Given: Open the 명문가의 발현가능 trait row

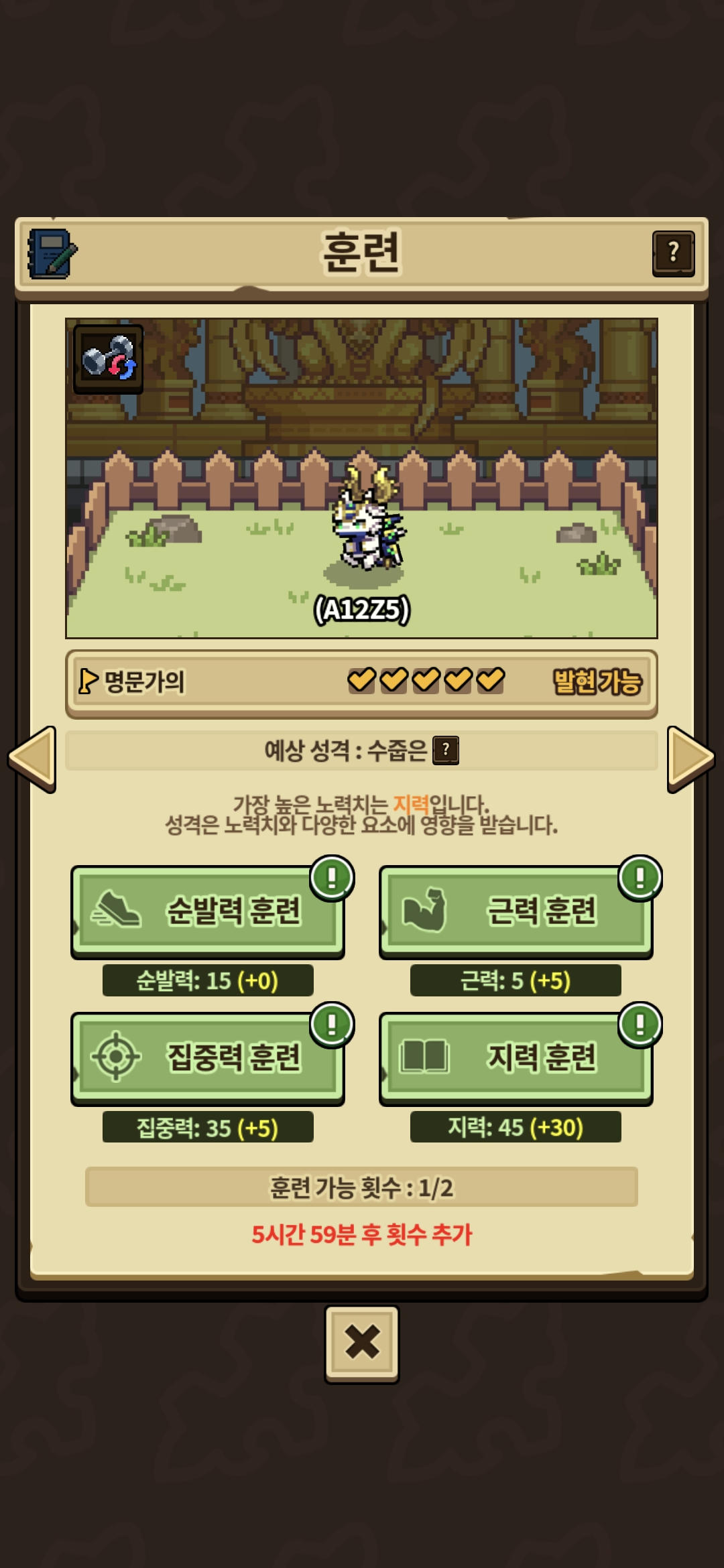Looking at the screenshot, I should (361, 682).
